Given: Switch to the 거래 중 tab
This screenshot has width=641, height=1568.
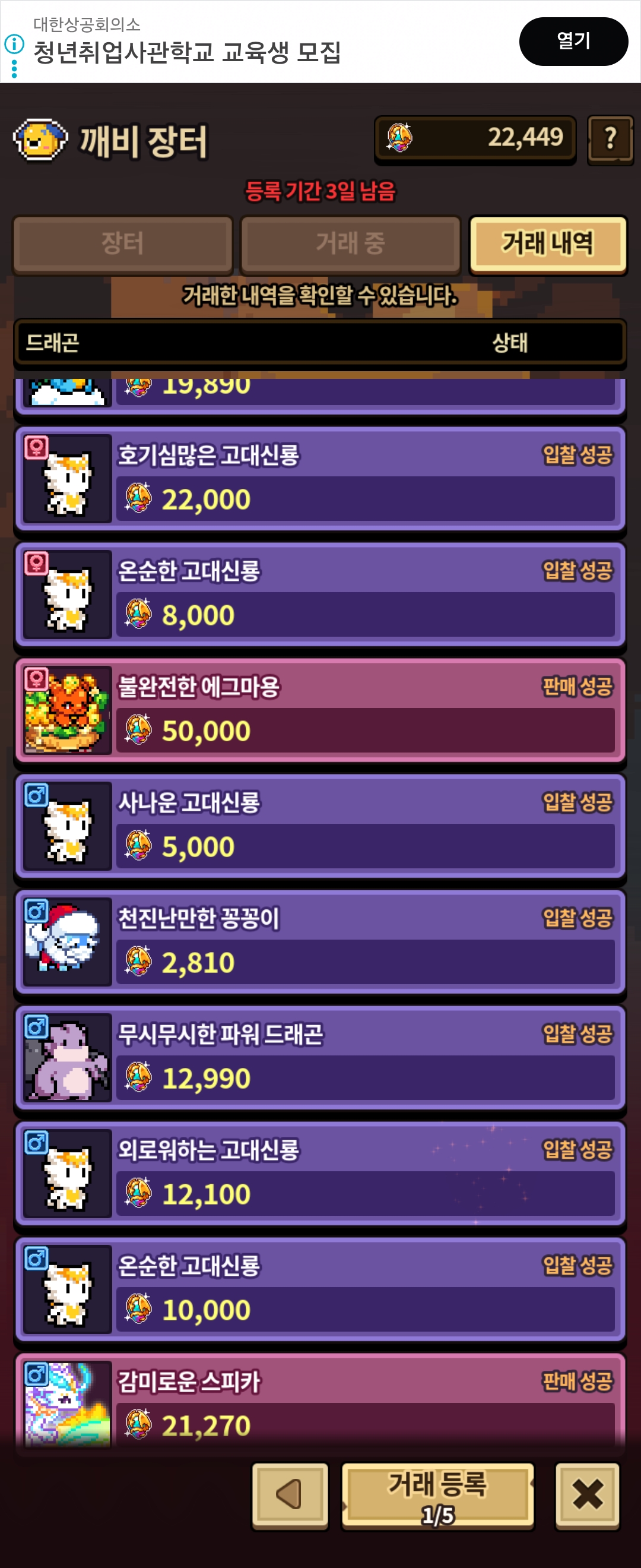Looking at the screenshot, I should coord(350,244).
